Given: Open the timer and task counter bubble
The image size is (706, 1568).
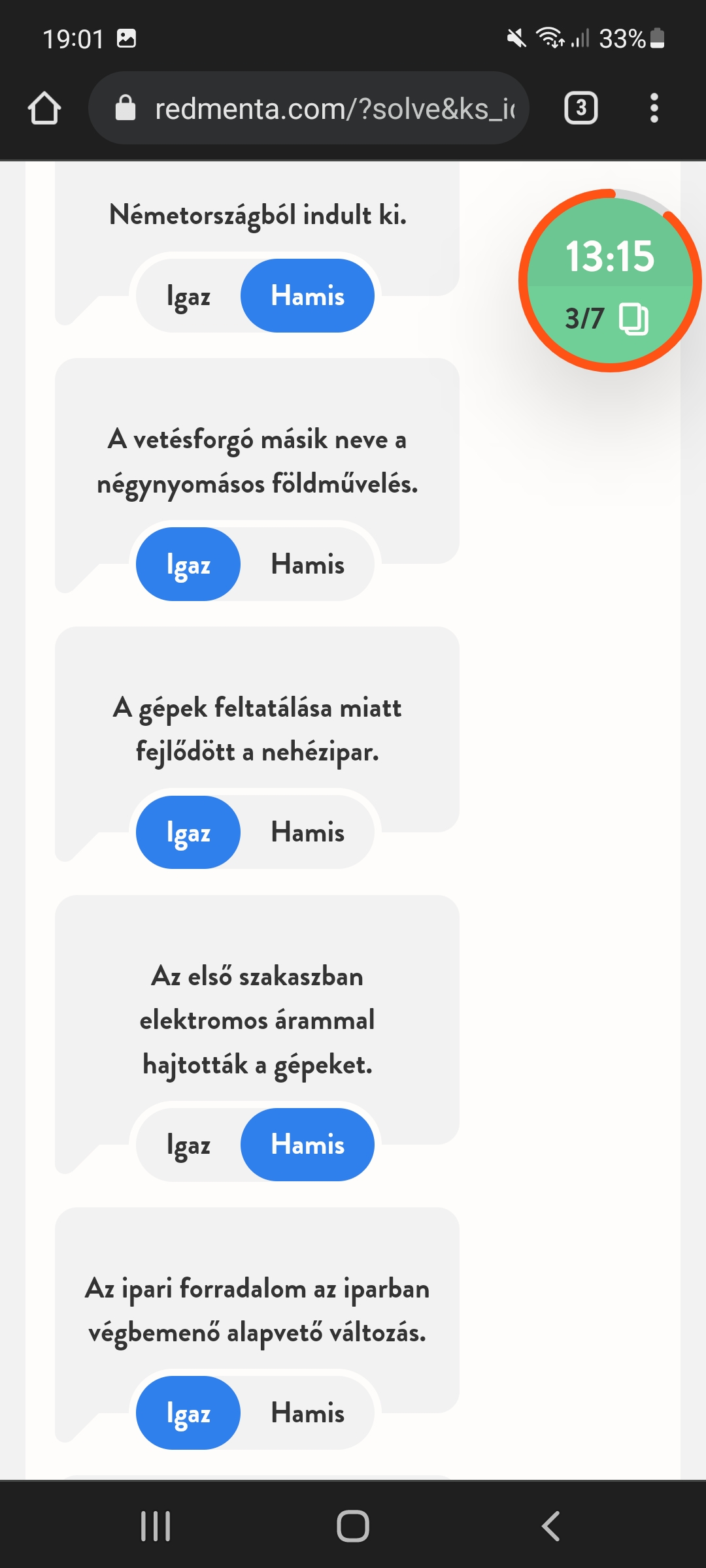Looking at the screenshot, I should [609, 281].
